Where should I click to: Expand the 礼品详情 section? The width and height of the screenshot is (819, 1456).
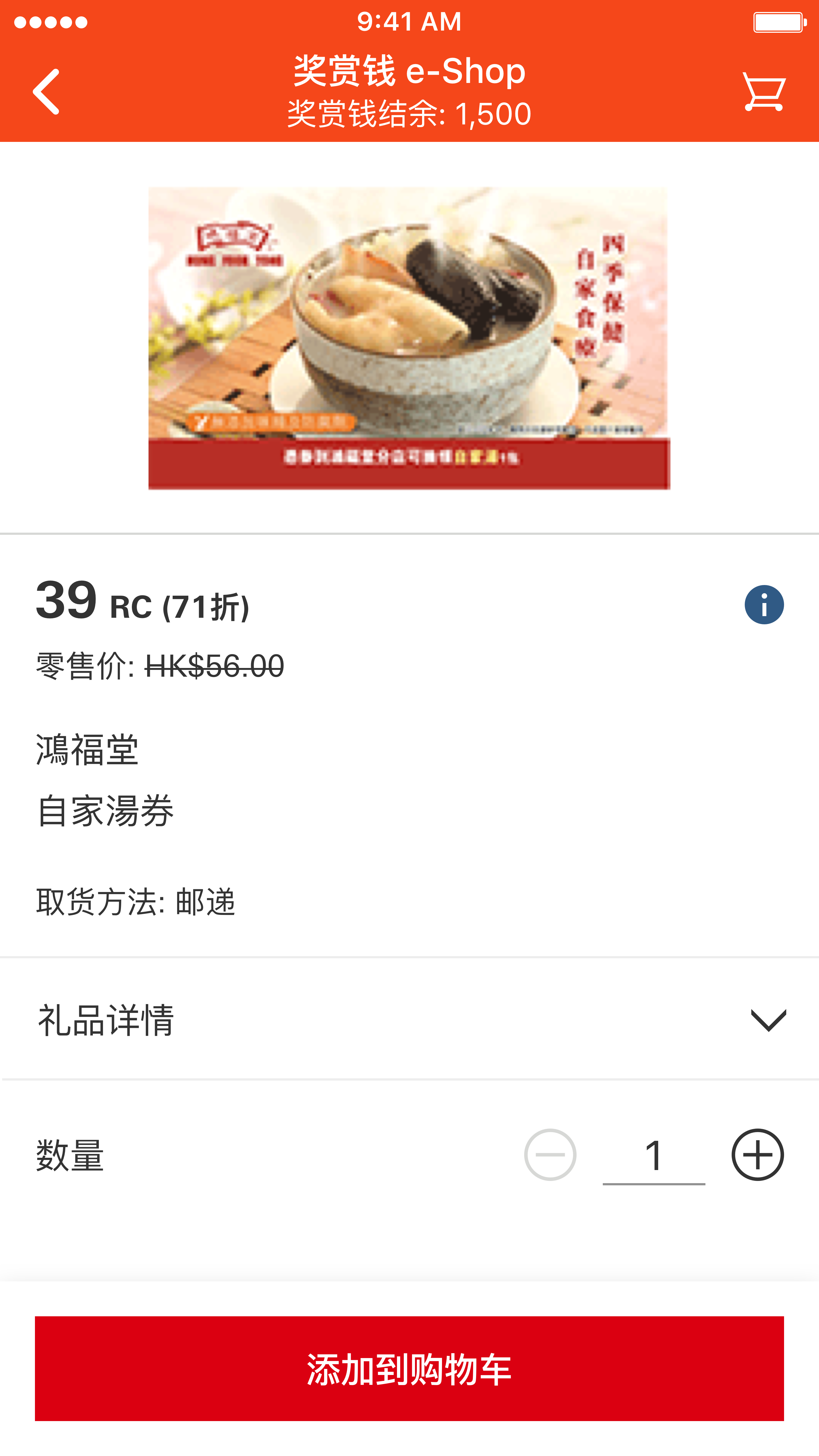click(x=410, y=1020)
